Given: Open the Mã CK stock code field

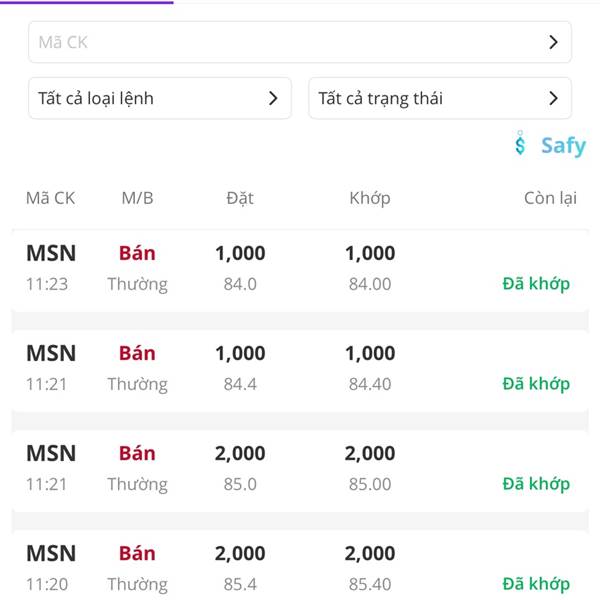Looking at the screenshot, I should tap(300, 42).
